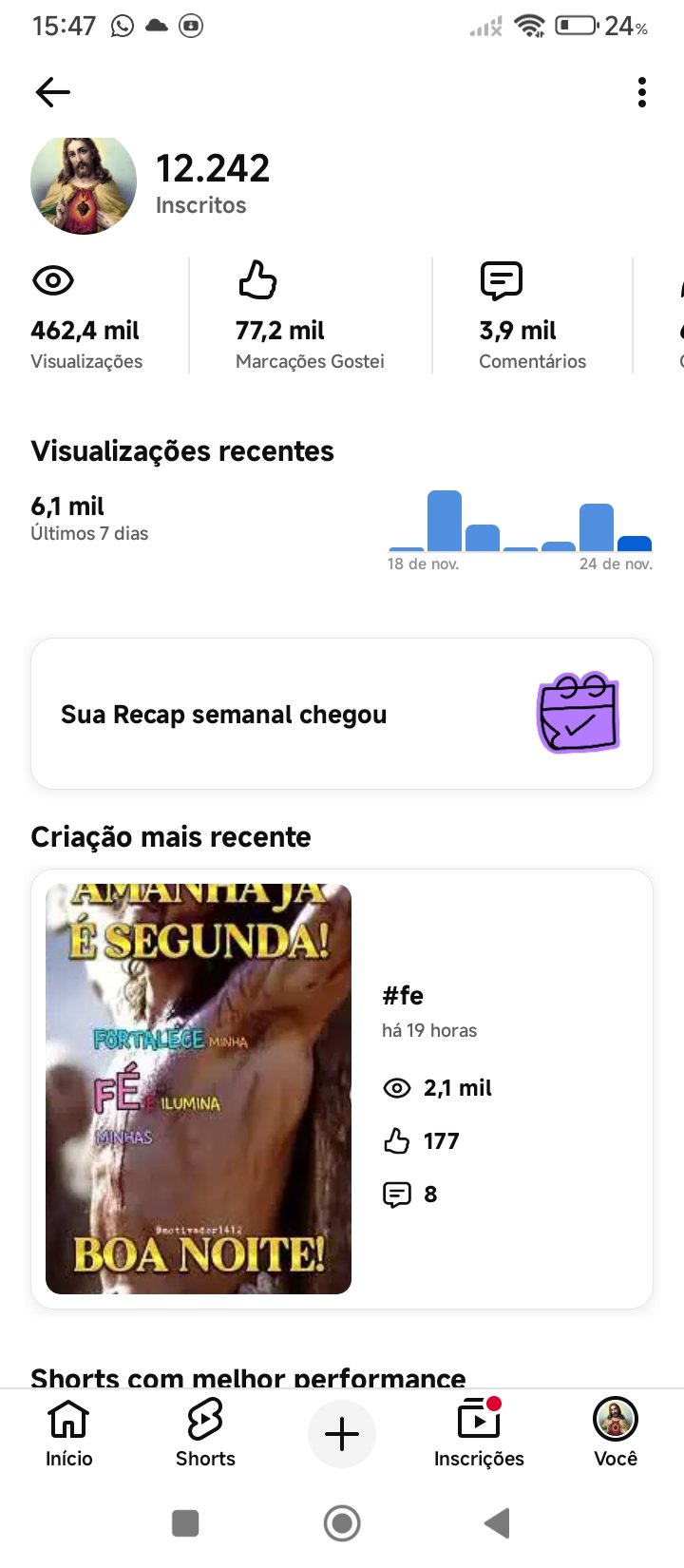Image resolution: width=684 pixels, height=1568 pixels.
Task: Open the #fe latest creation card
Action: (342, 1088)
